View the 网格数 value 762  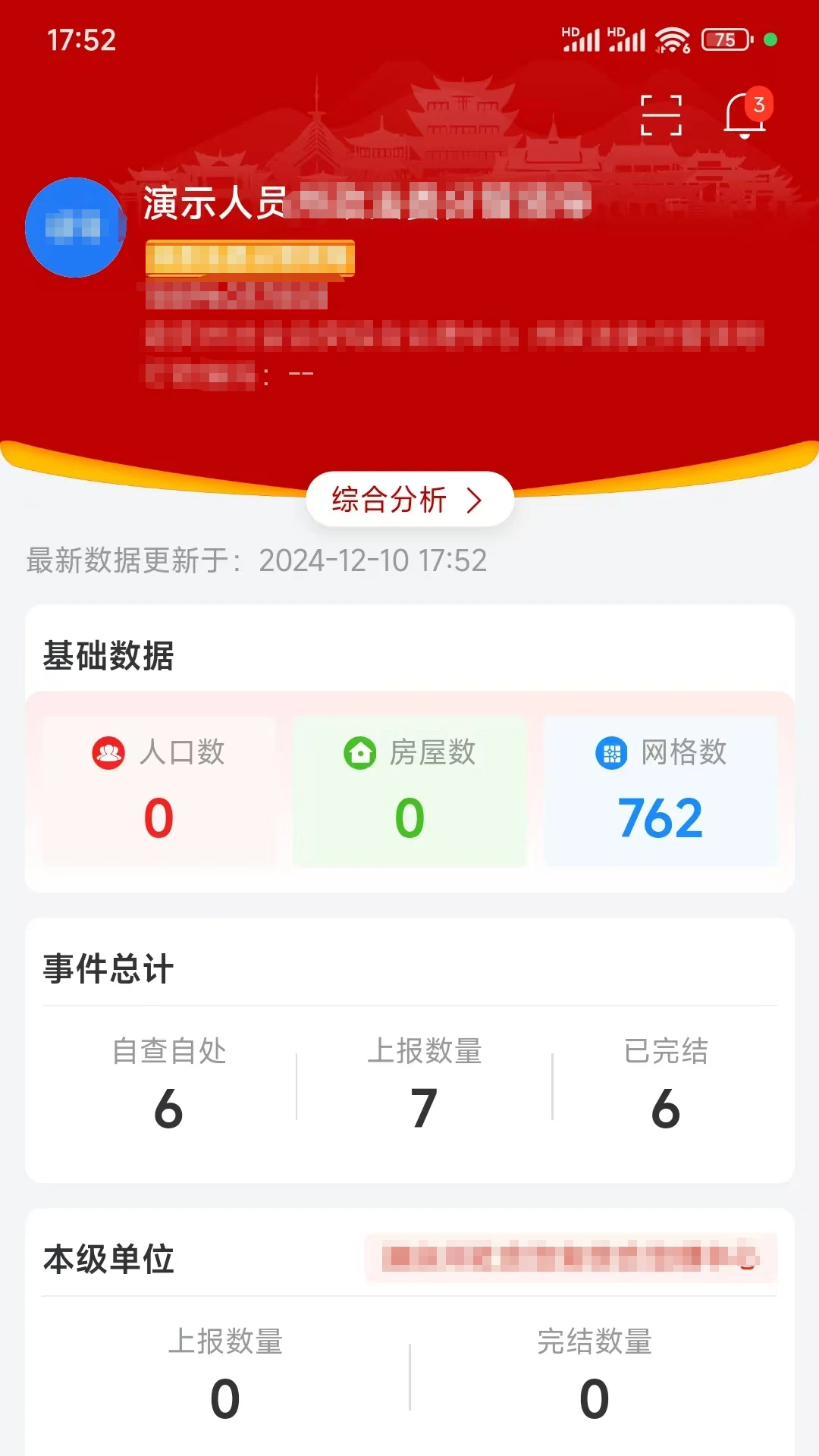point(661,817)
